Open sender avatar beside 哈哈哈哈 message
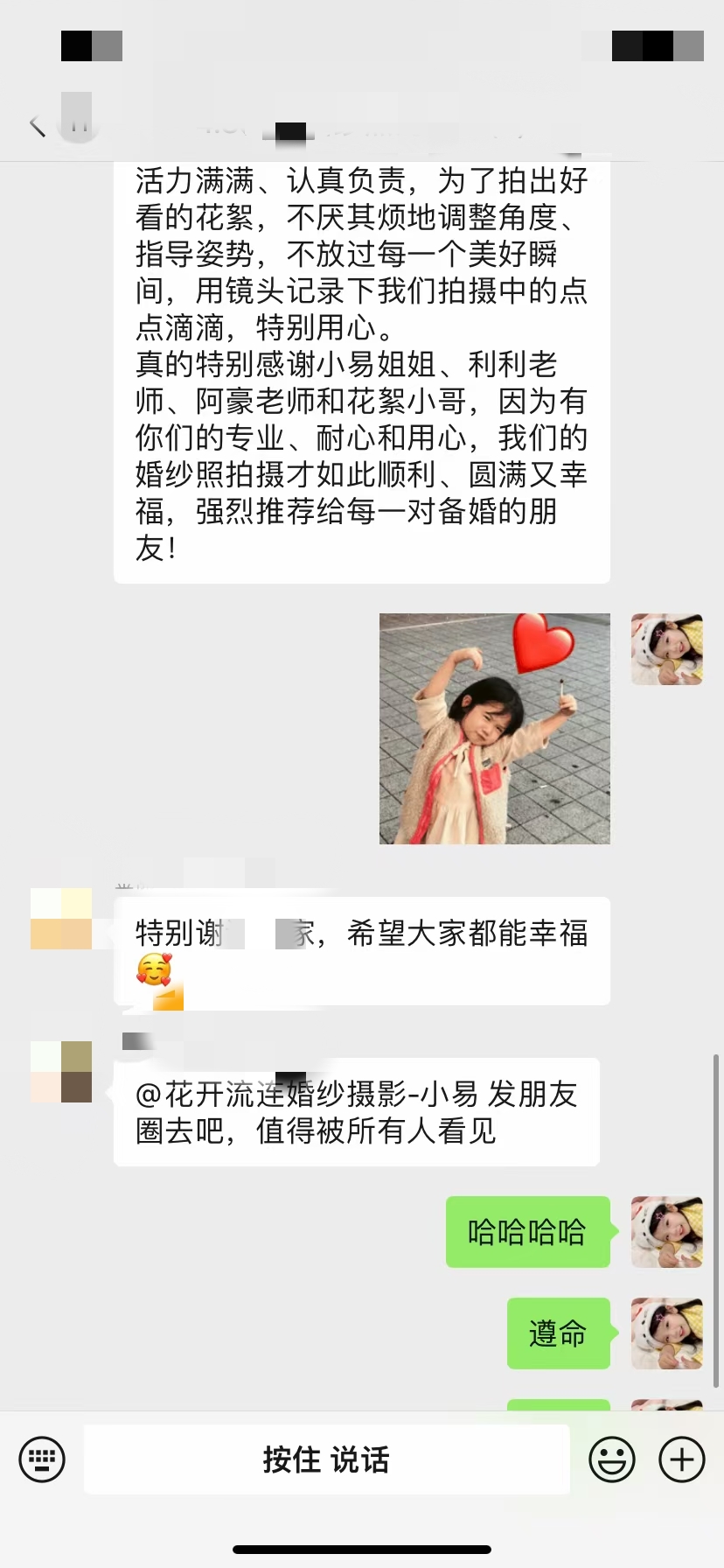This screenshot has width=724, height=1568. pyautogui.click(x=666, y=1231)
